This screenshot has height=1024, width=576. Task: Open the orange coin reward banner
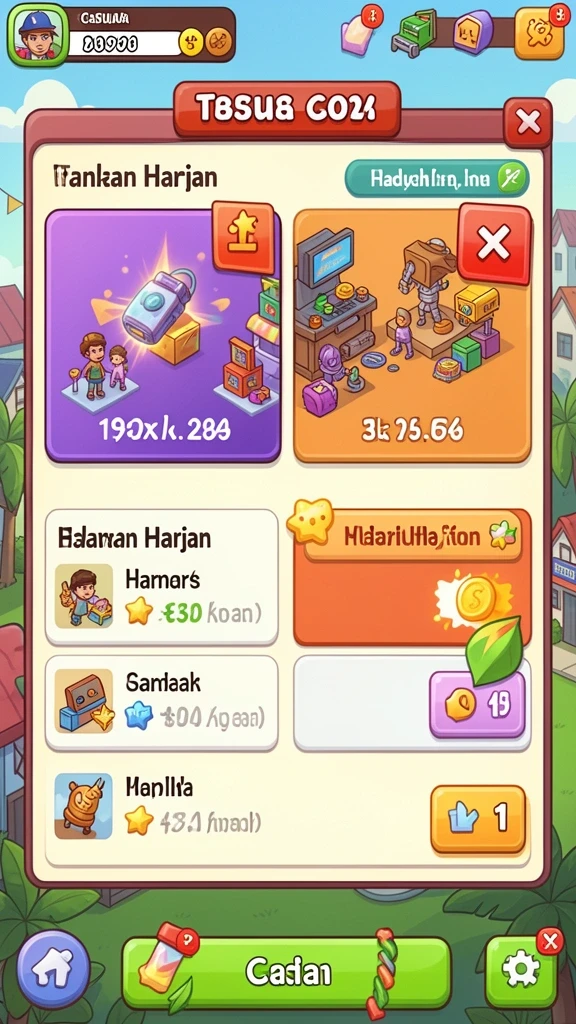pyautogui.click(x=412, y=577)
